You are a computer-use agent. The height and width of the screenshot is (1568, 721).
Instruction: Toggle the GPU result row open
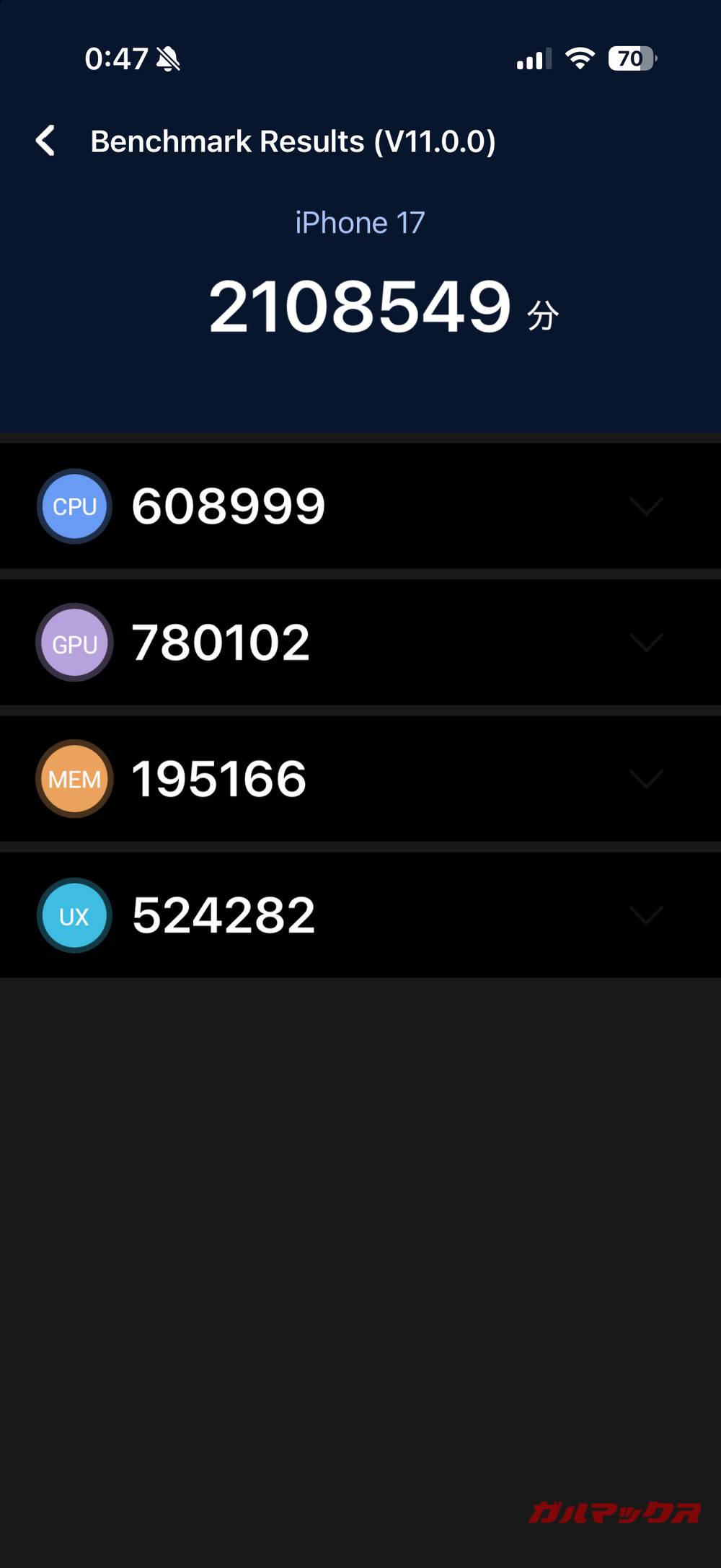pyautogui.click(x=360, y=642)
